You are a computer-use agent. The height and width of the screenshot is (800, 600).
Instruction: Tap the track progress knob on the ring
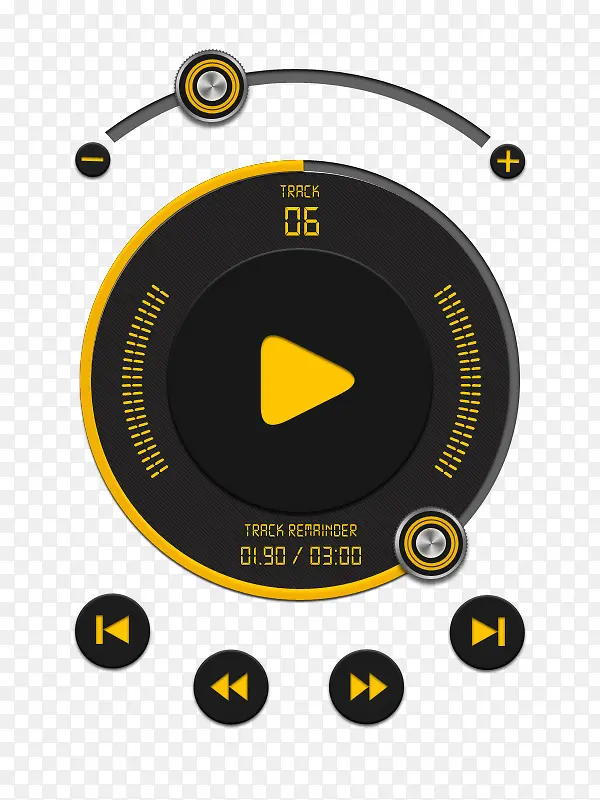(430, 544)
